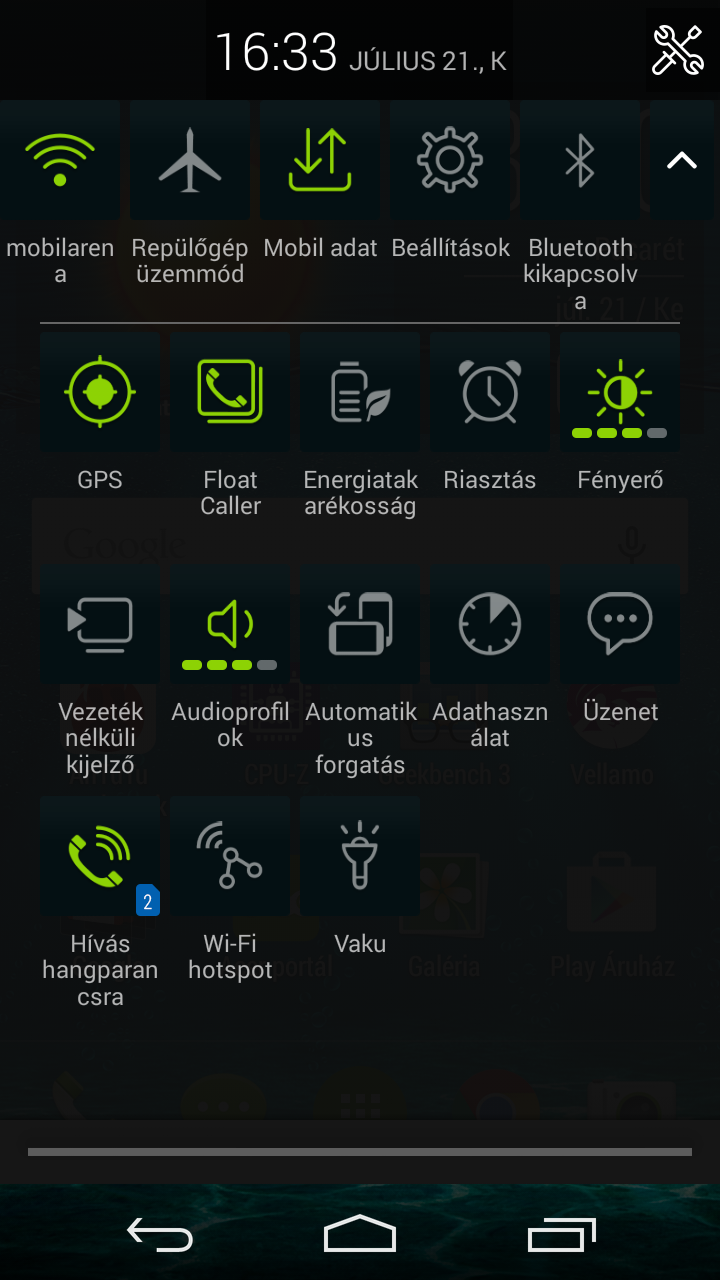Turn on Vaku flashlight
Image resolution: width=720 pixels, height=1280 pixels.
[360, 856]
